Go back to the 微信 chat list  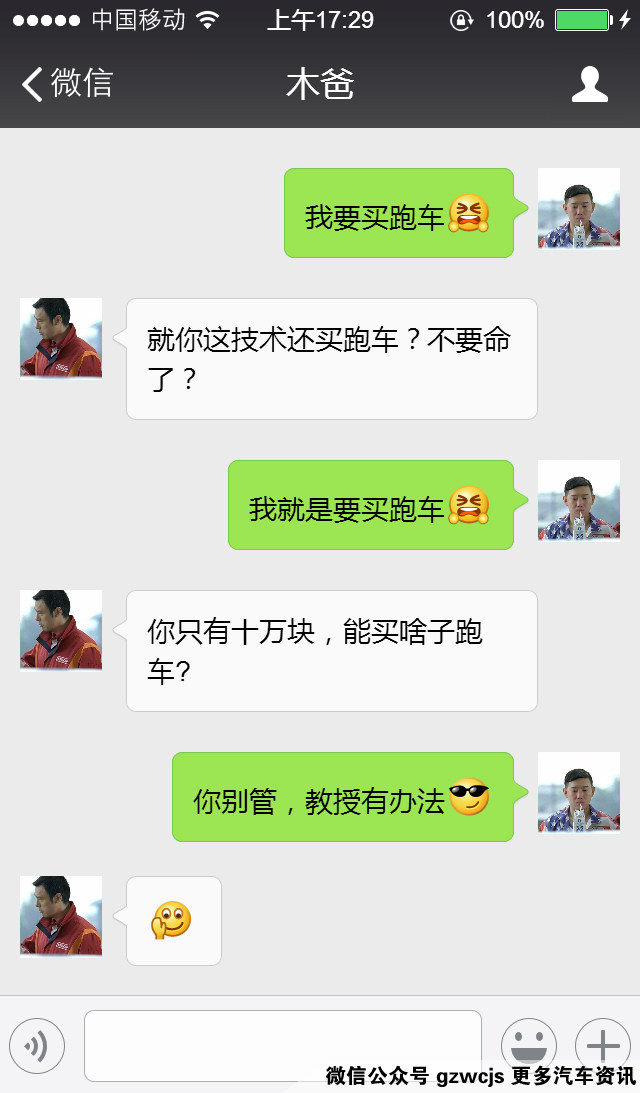(66, 84)
